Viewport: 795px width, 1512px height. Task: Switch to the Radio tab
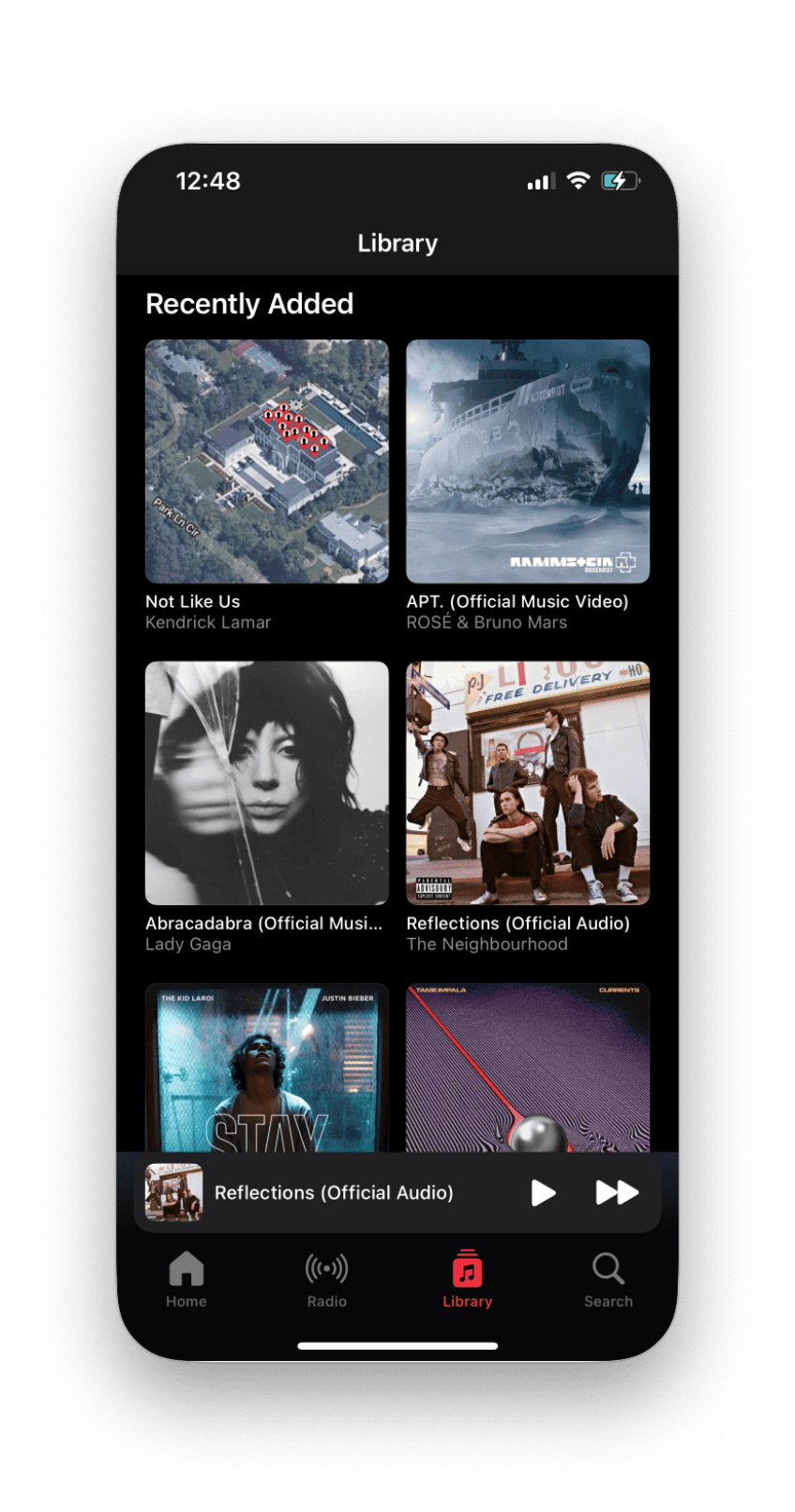click(326, 1279)
